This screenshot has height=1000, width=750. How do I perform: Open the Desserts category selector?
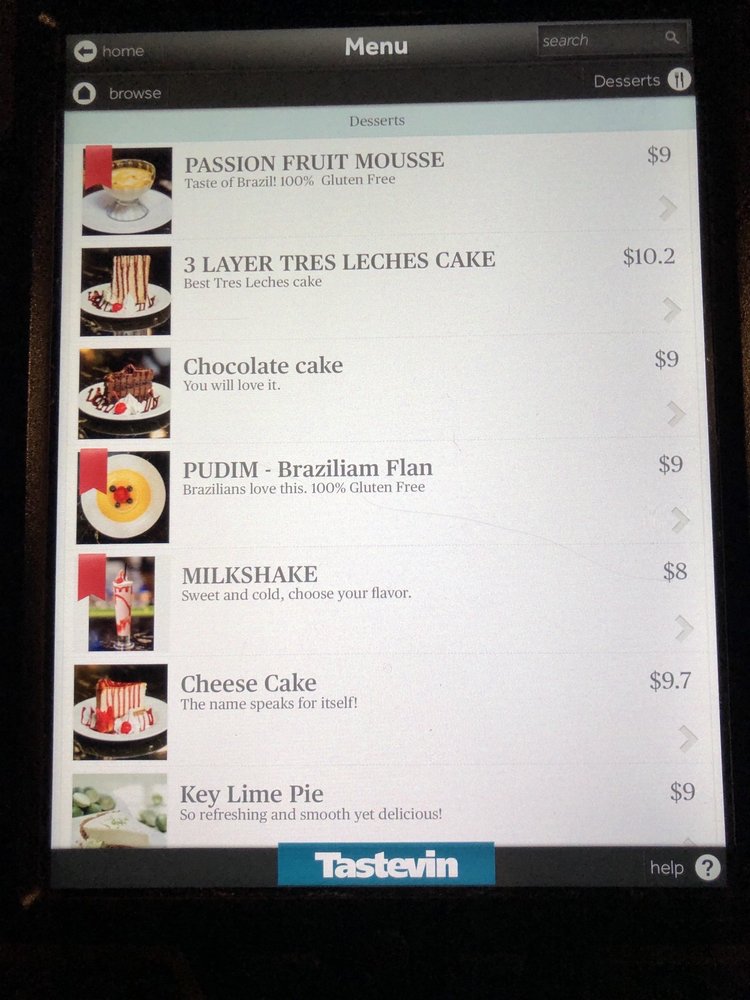point(642,80)
